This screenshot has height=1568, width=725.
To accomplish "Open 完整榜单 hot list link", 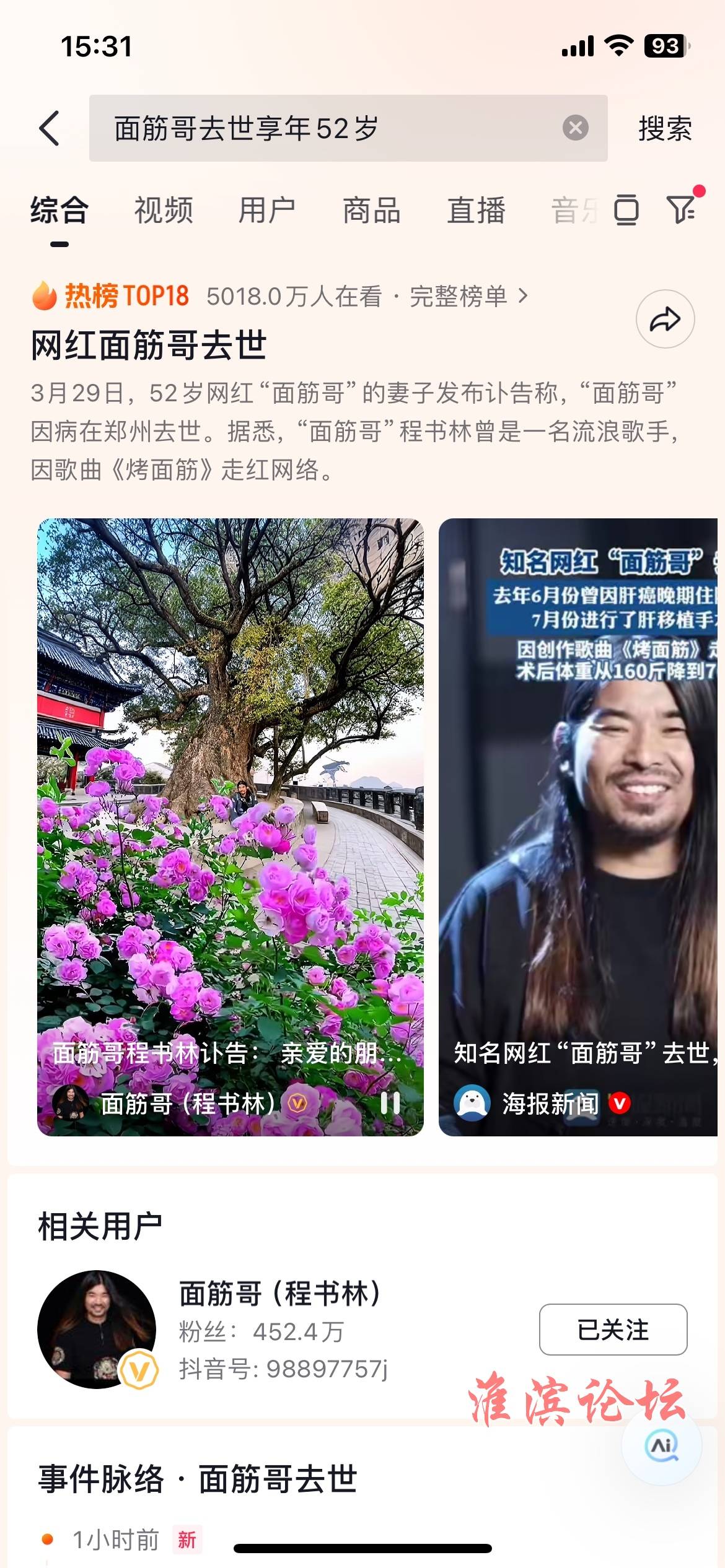I will point(468,297).
